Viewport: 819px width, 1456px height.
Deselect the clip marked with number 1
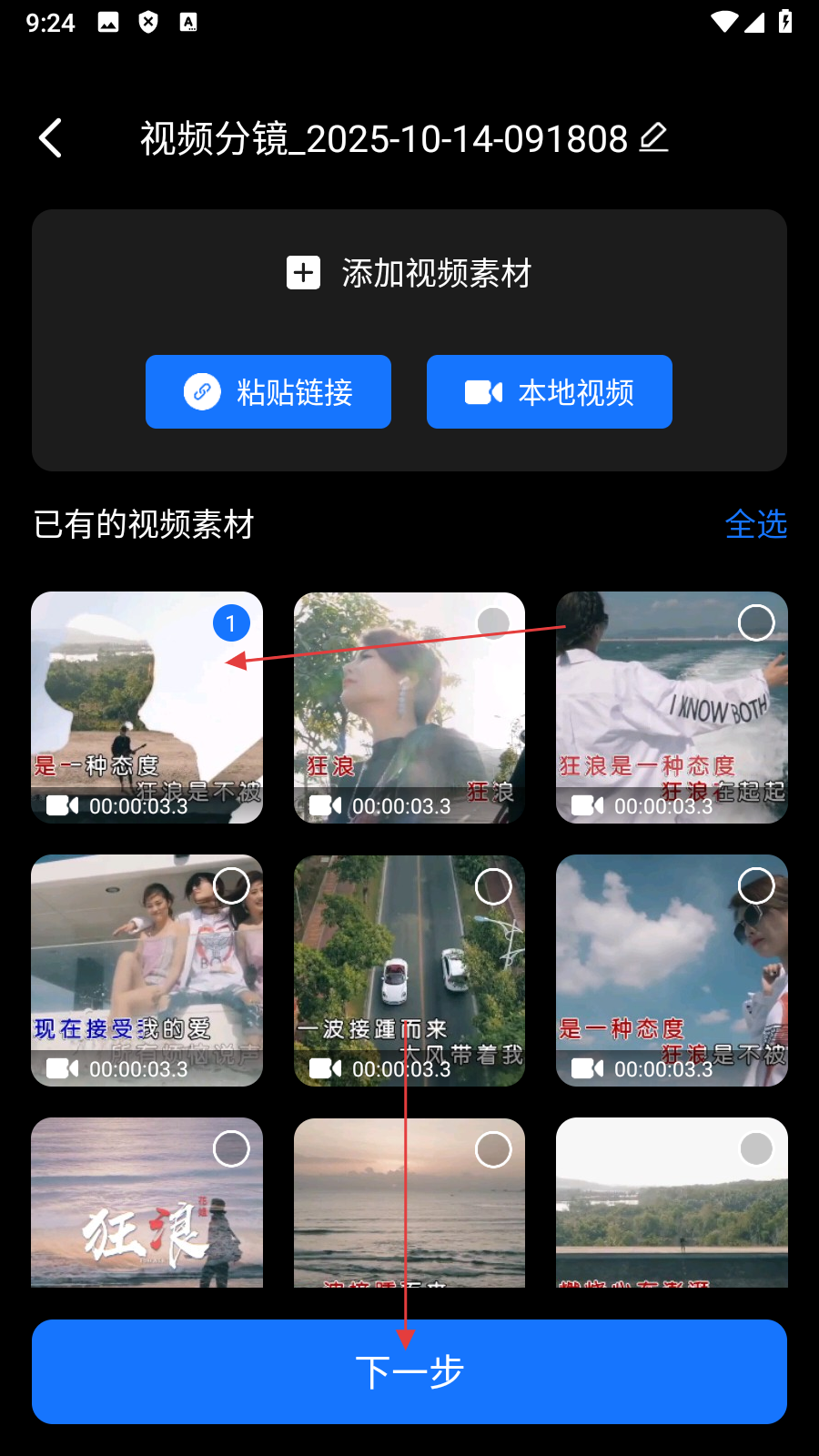click(231, 623)
